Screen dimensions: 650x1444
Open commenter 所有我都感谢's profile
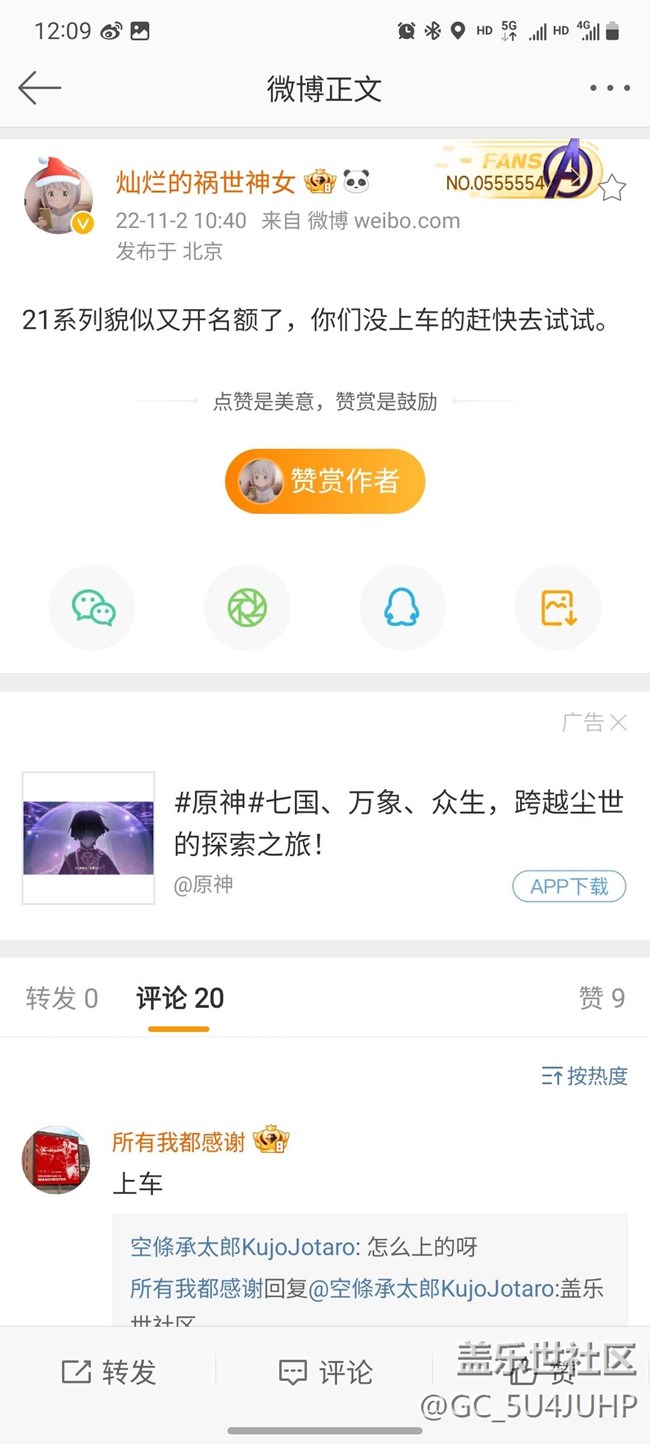tap(56, 1160)
